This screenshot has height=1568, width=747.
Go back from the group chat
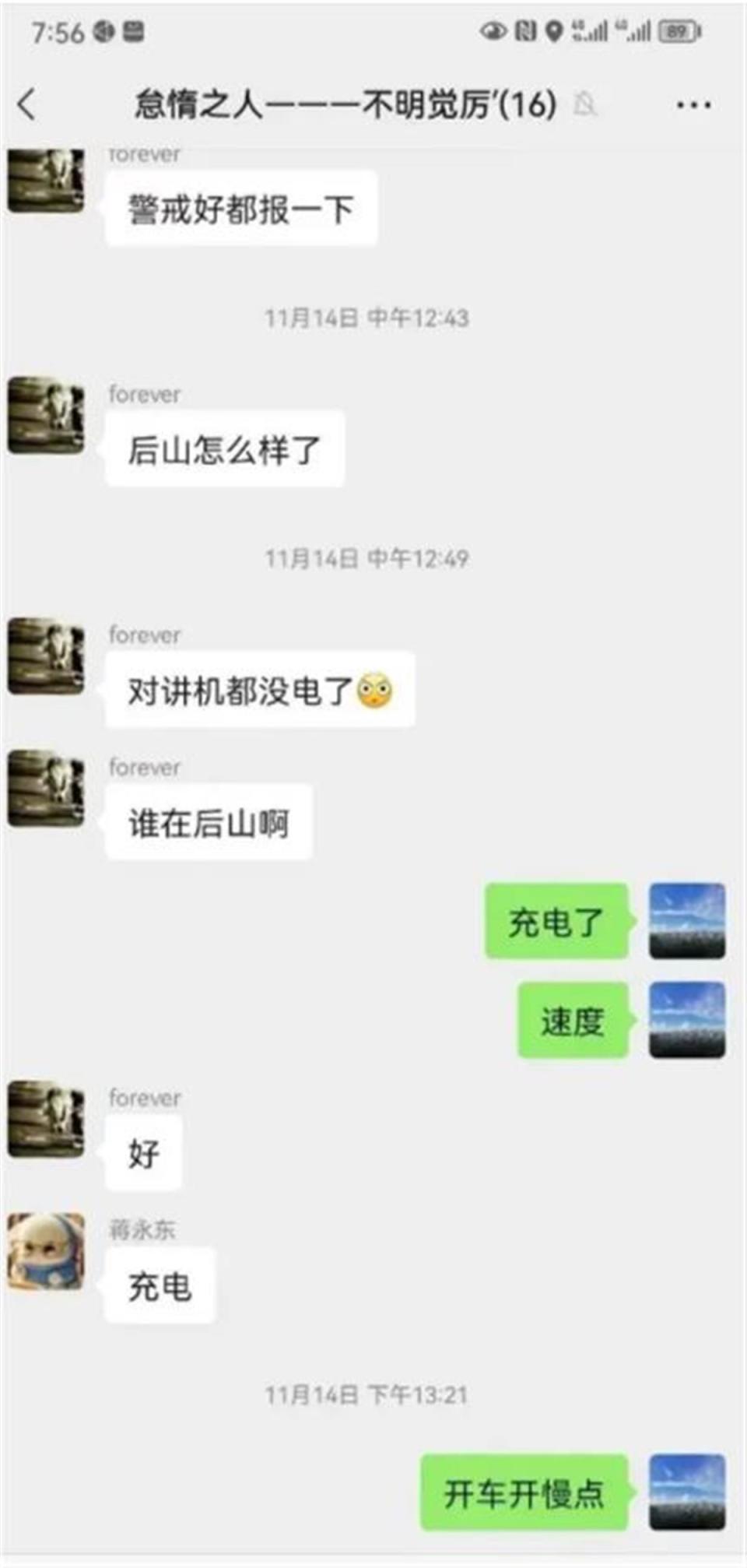[28, 104]
